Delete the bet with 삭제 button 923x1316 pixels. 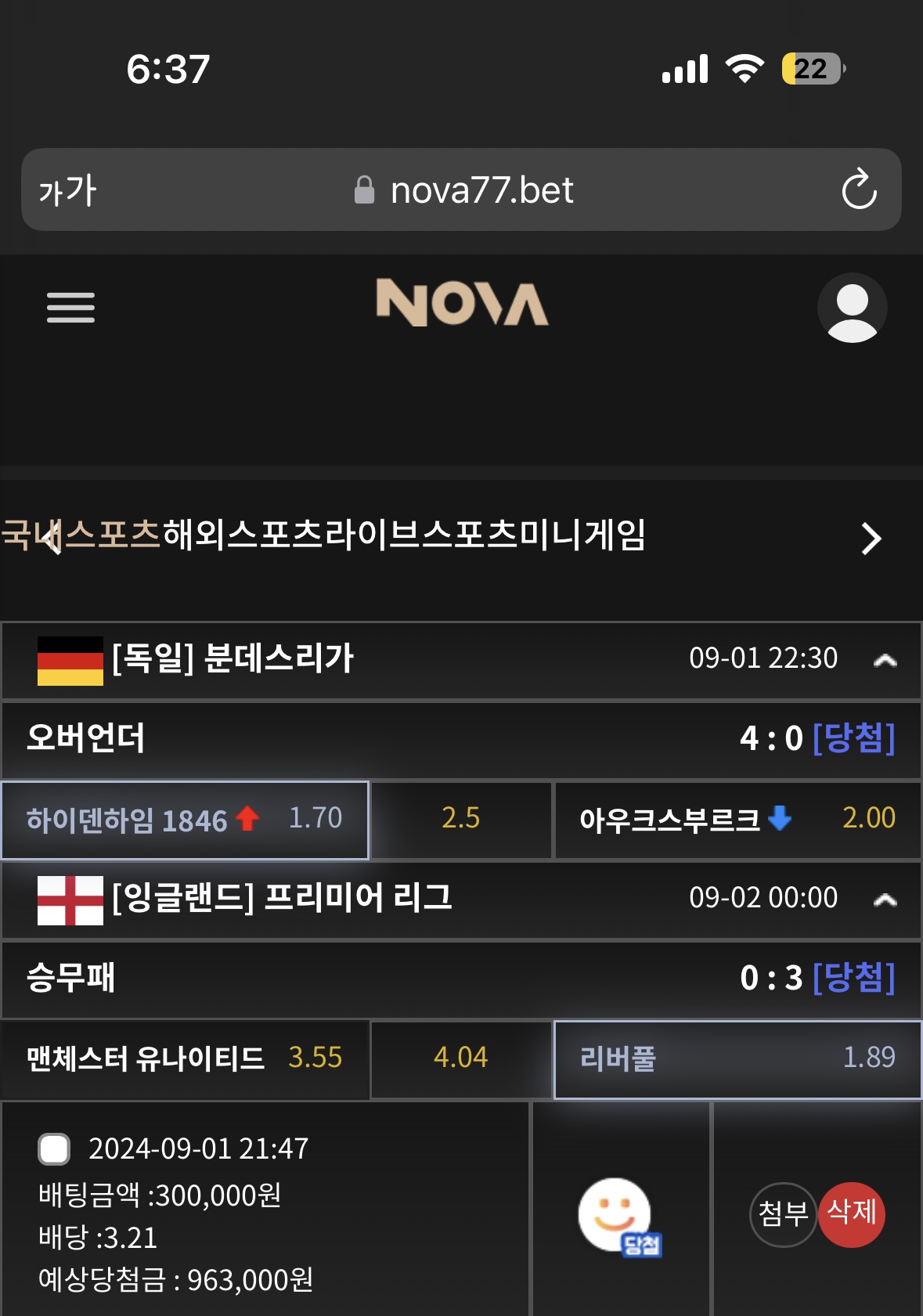[x=852, y=1214]
